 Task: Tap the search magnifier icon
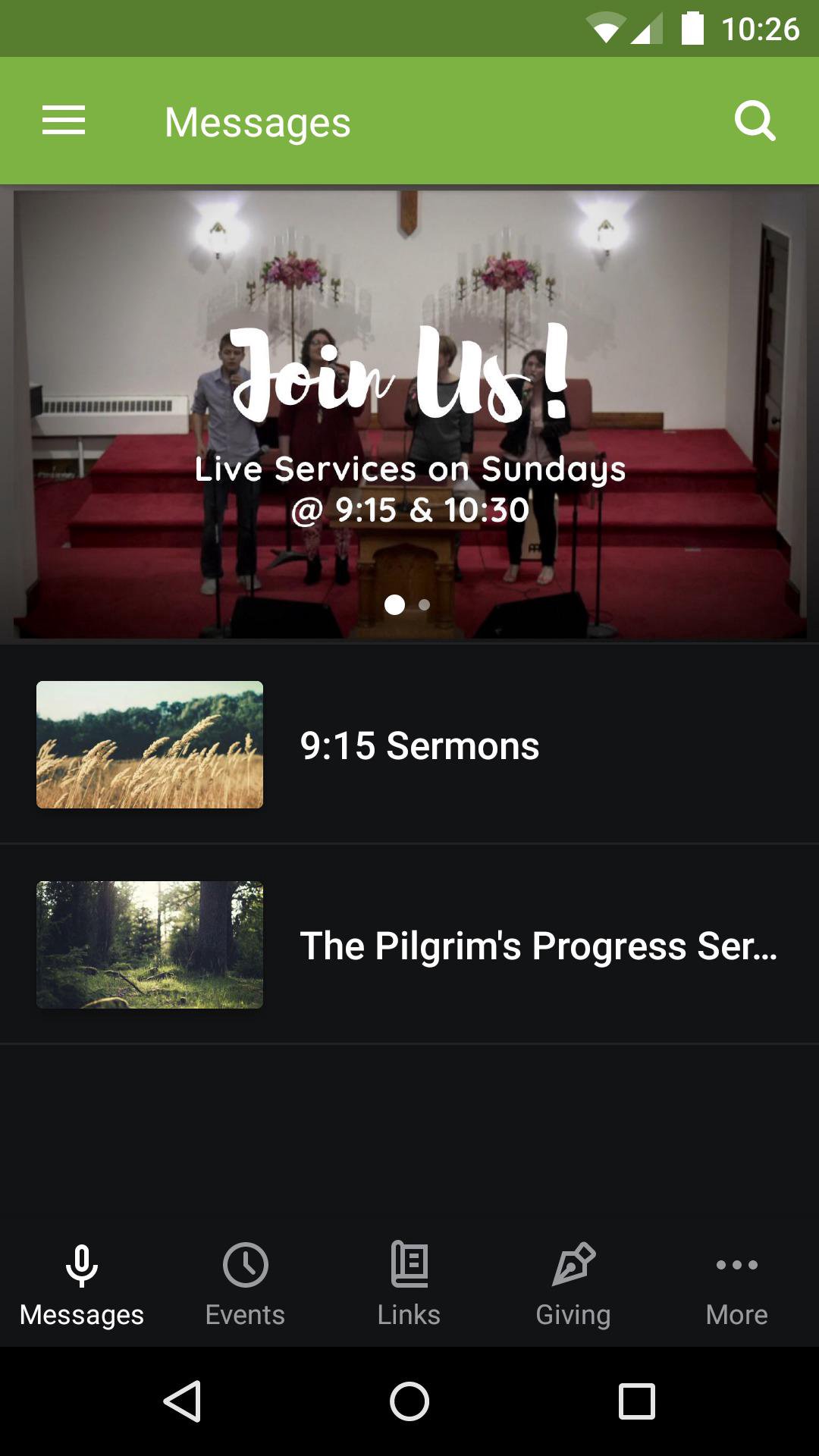tap(755, 121)
